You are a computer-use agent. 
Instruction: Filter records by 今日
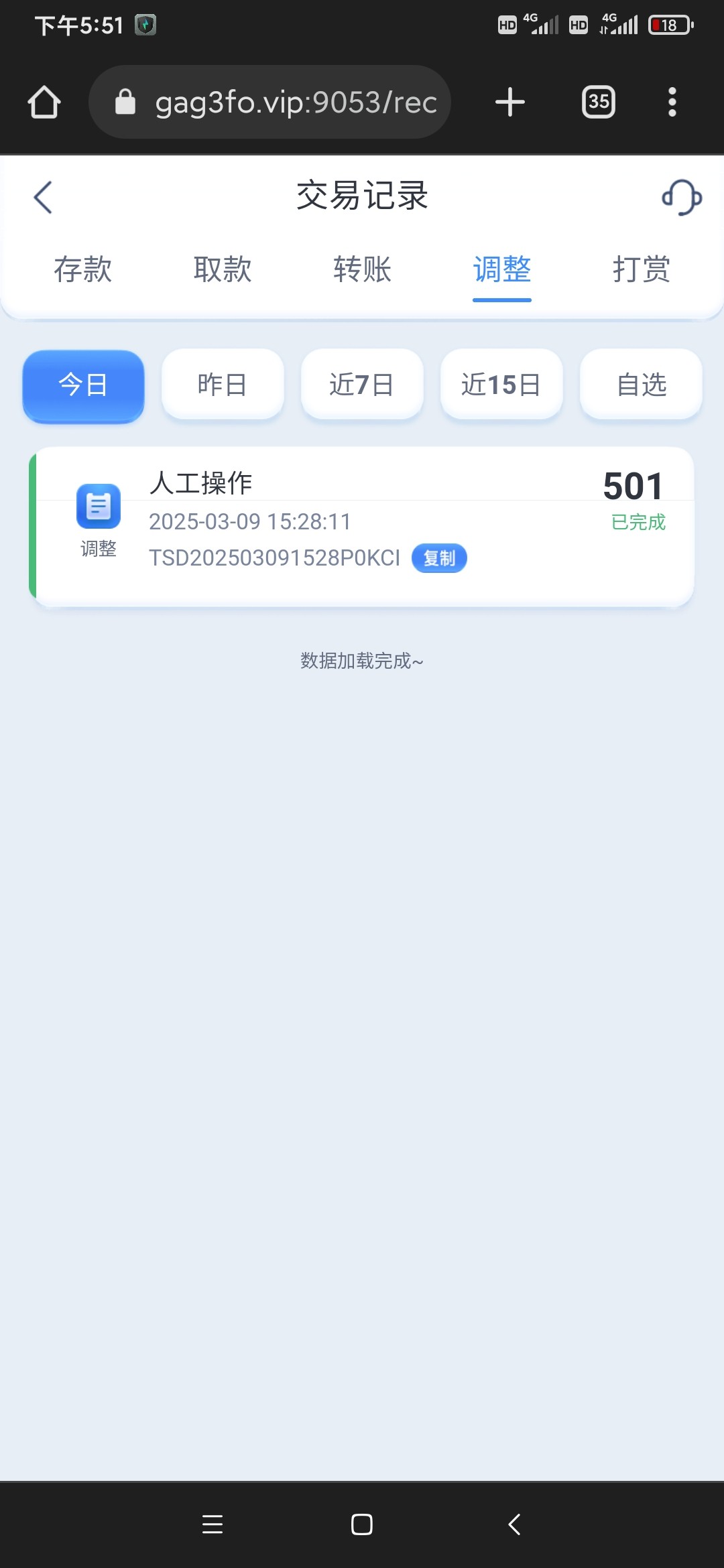pos(83,385)
